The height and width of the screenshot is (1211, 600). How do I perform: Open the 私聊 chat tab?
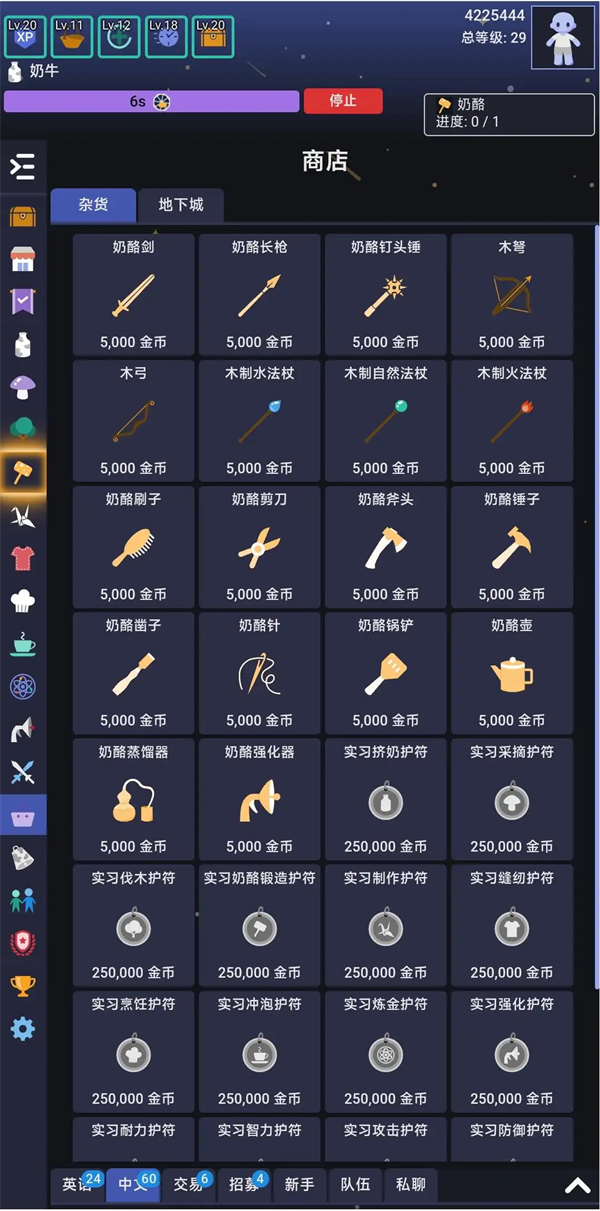point(409,1185)
